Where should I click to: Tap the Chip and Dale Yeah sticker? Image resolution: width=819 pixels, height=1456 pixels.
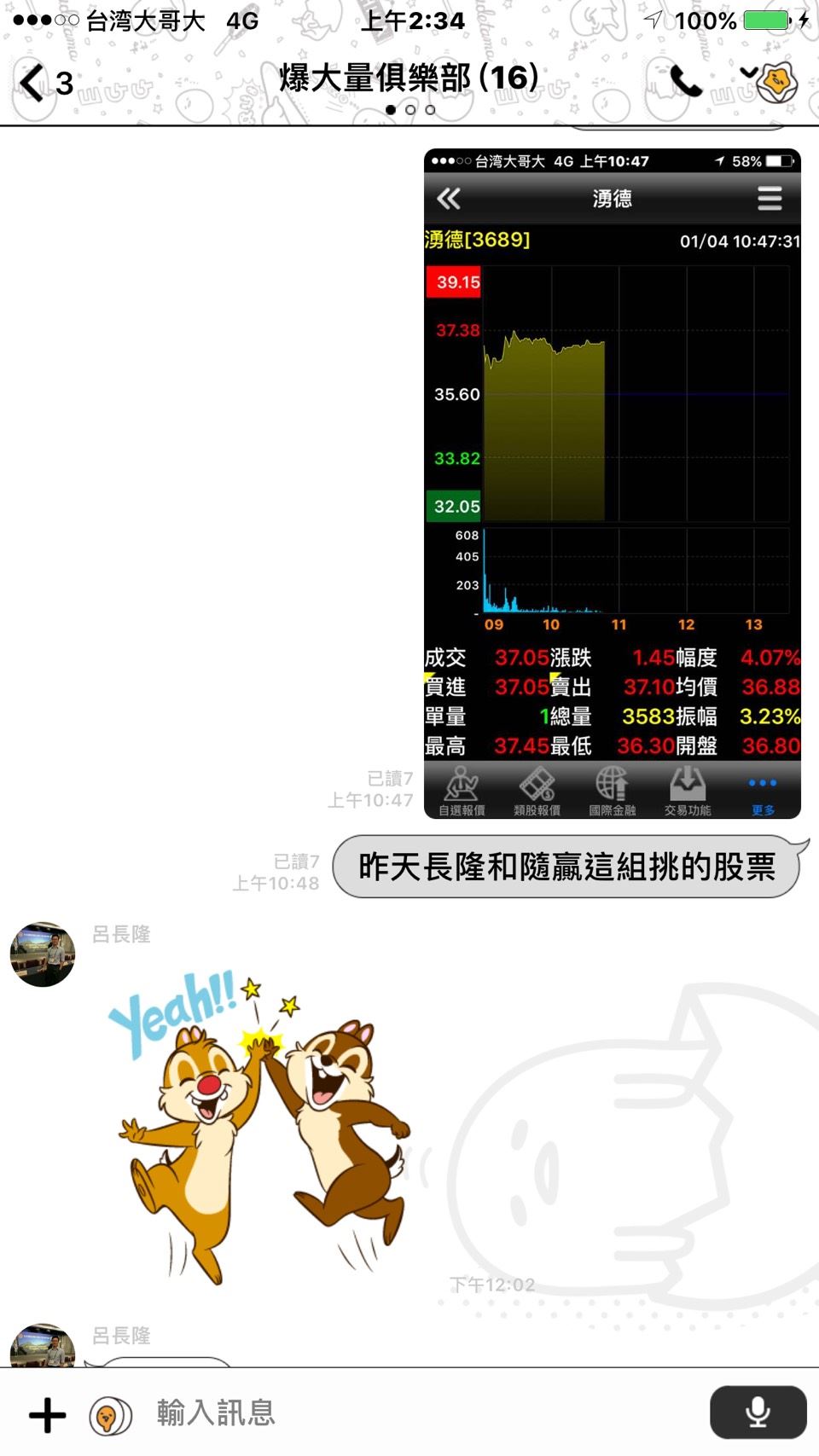(x=260, y=1126)
